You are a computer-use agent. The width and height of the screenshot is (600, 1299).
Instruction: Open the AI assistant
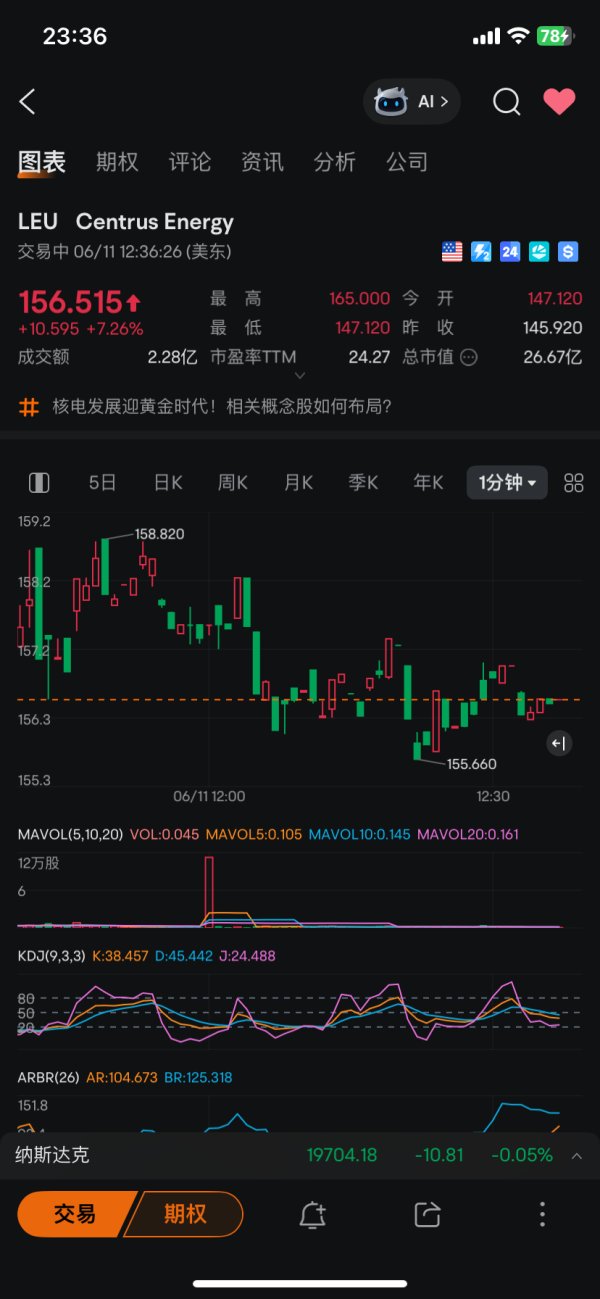(412, 101)
